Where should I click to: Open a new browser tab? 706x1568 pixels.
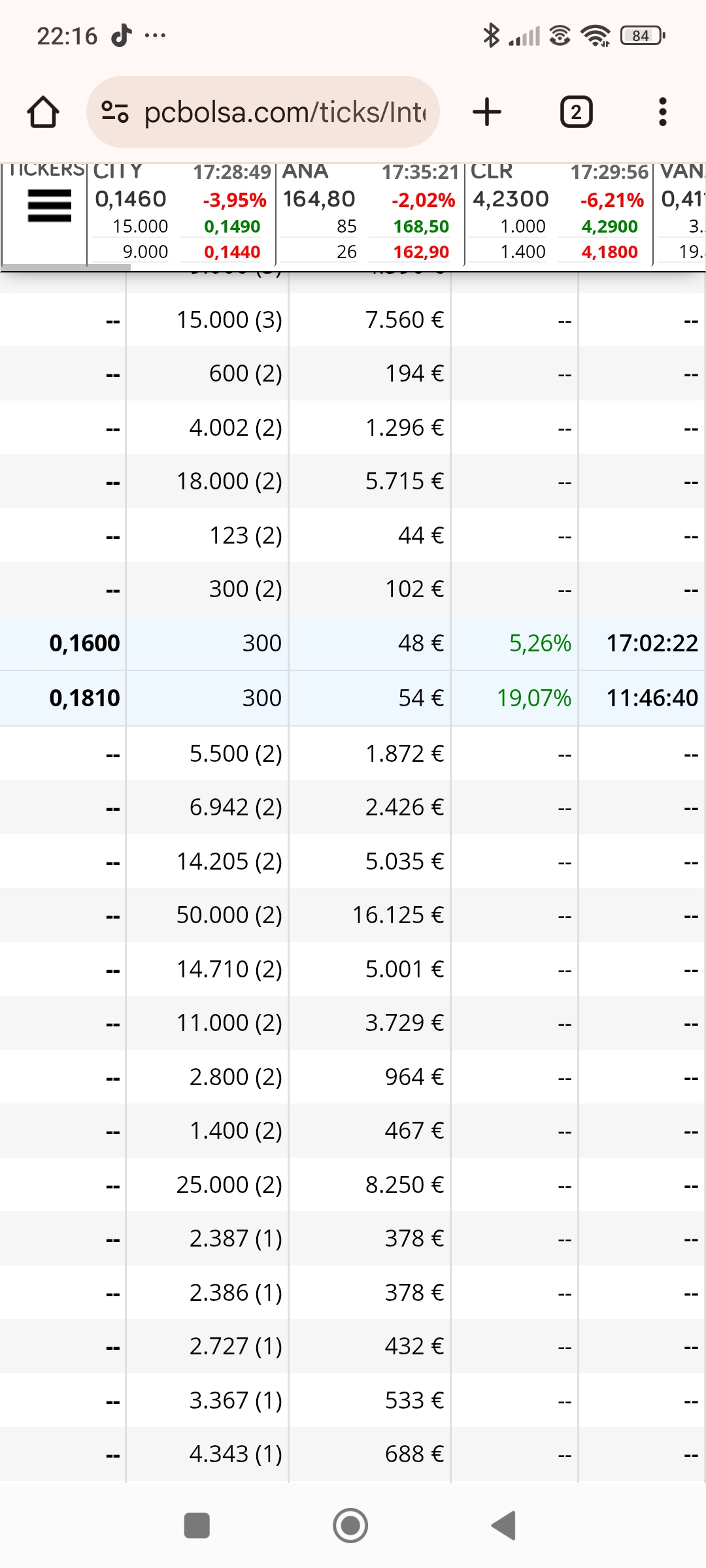click(487, 112)
